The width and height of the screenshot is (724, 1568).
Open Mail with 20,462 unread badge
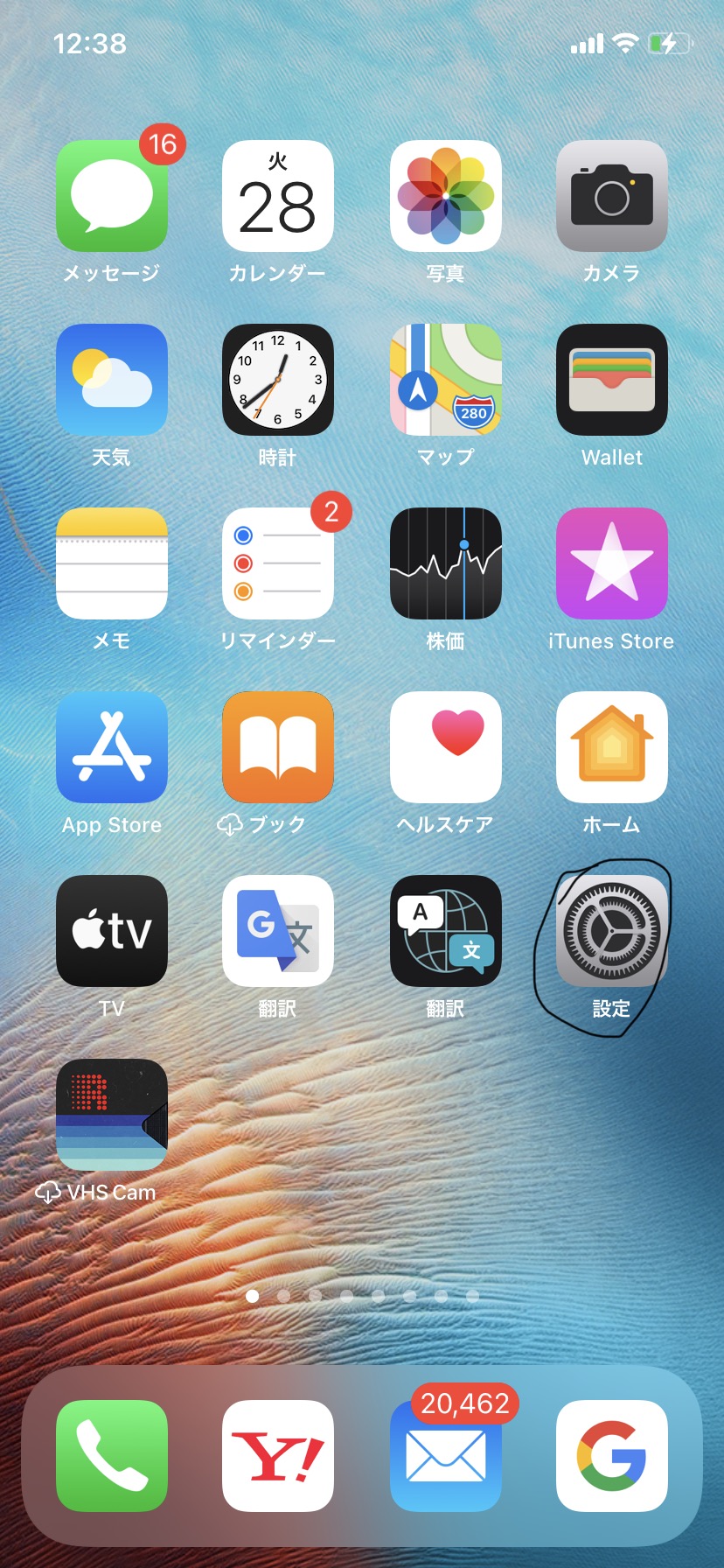446,1456
